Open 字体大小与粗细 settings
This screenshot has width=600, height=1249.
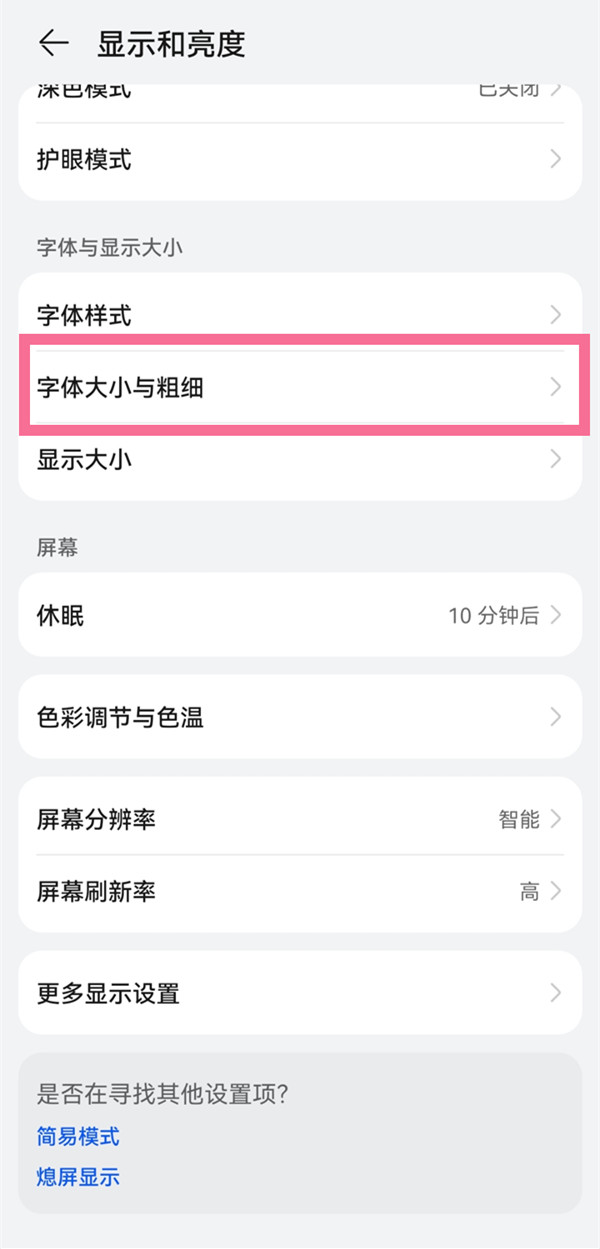tap(300, 387)
